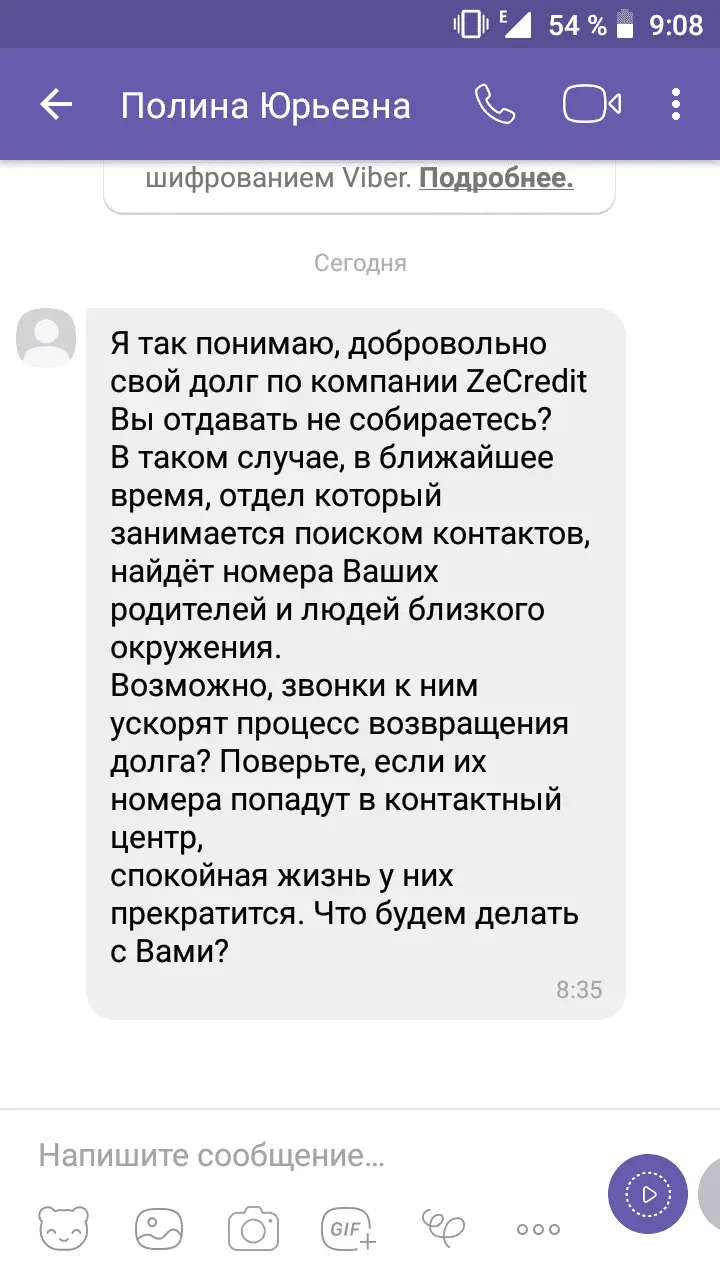Open the GIF search

pyautogui.click(x=347, y=1228)
